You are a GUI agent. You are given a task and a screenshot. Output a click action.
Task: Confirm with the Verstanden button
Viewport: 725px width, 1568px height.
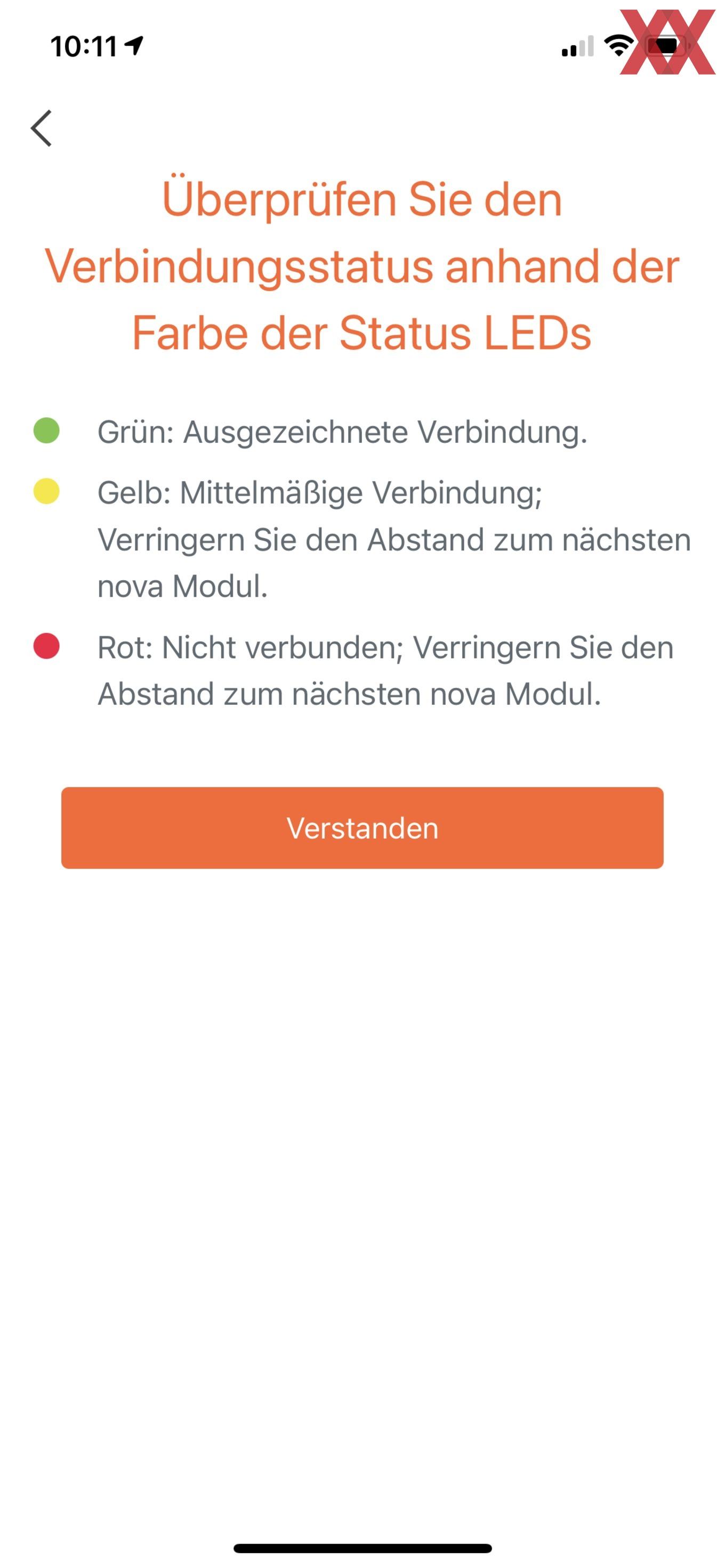click(x=362, y=827)
